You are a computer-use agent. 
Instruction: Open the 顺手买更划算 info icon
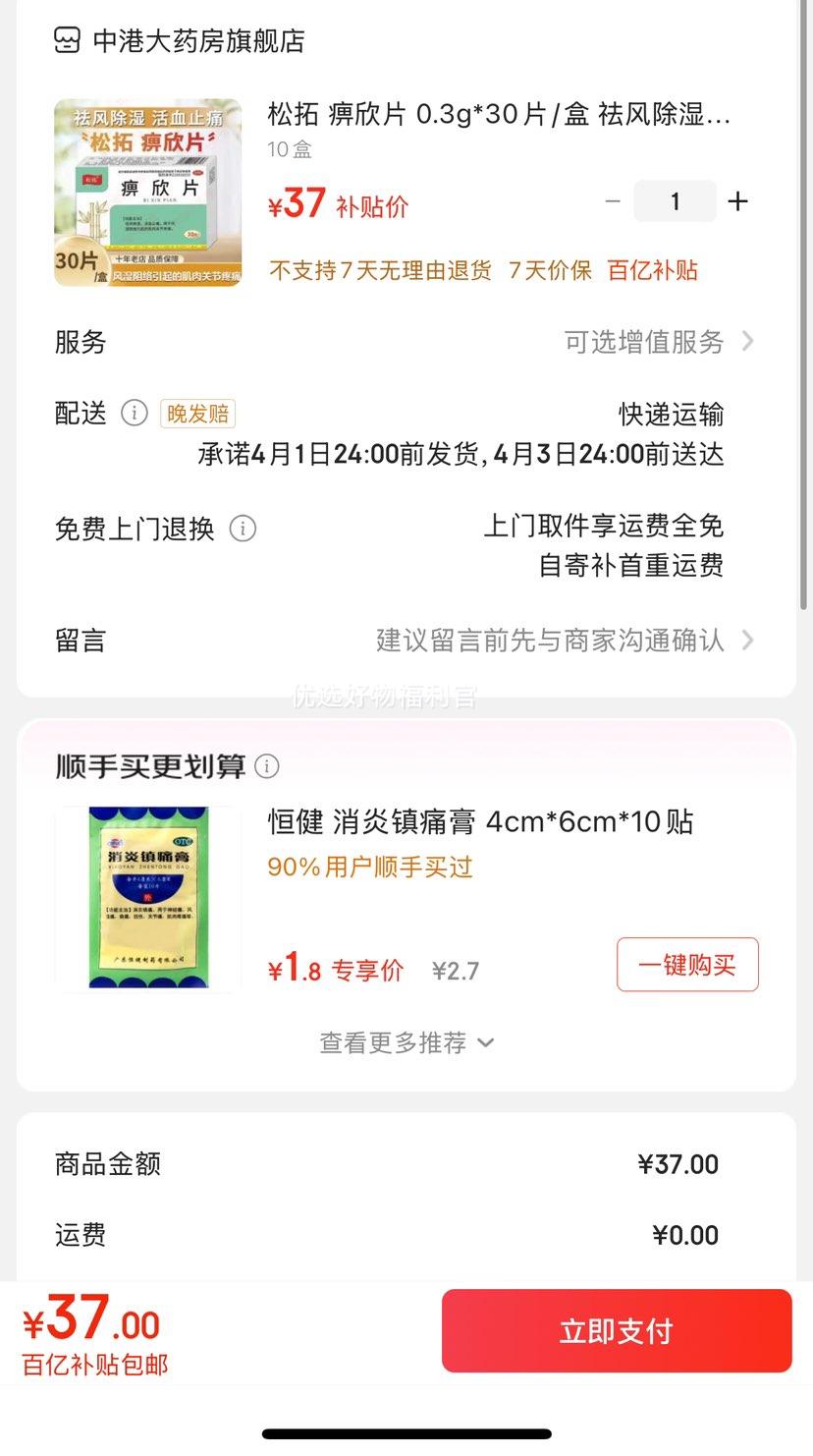(267, 766)
